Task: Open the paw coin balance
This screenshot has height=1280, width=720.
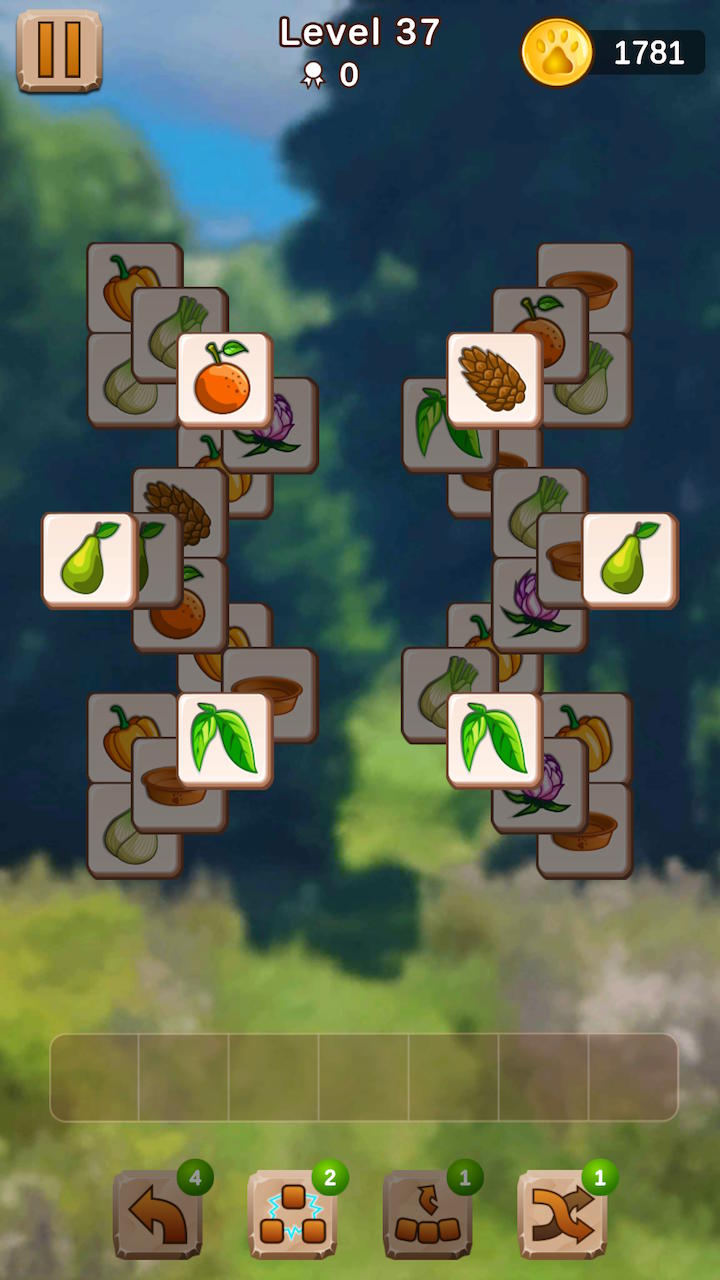Action: click(612, 52)
